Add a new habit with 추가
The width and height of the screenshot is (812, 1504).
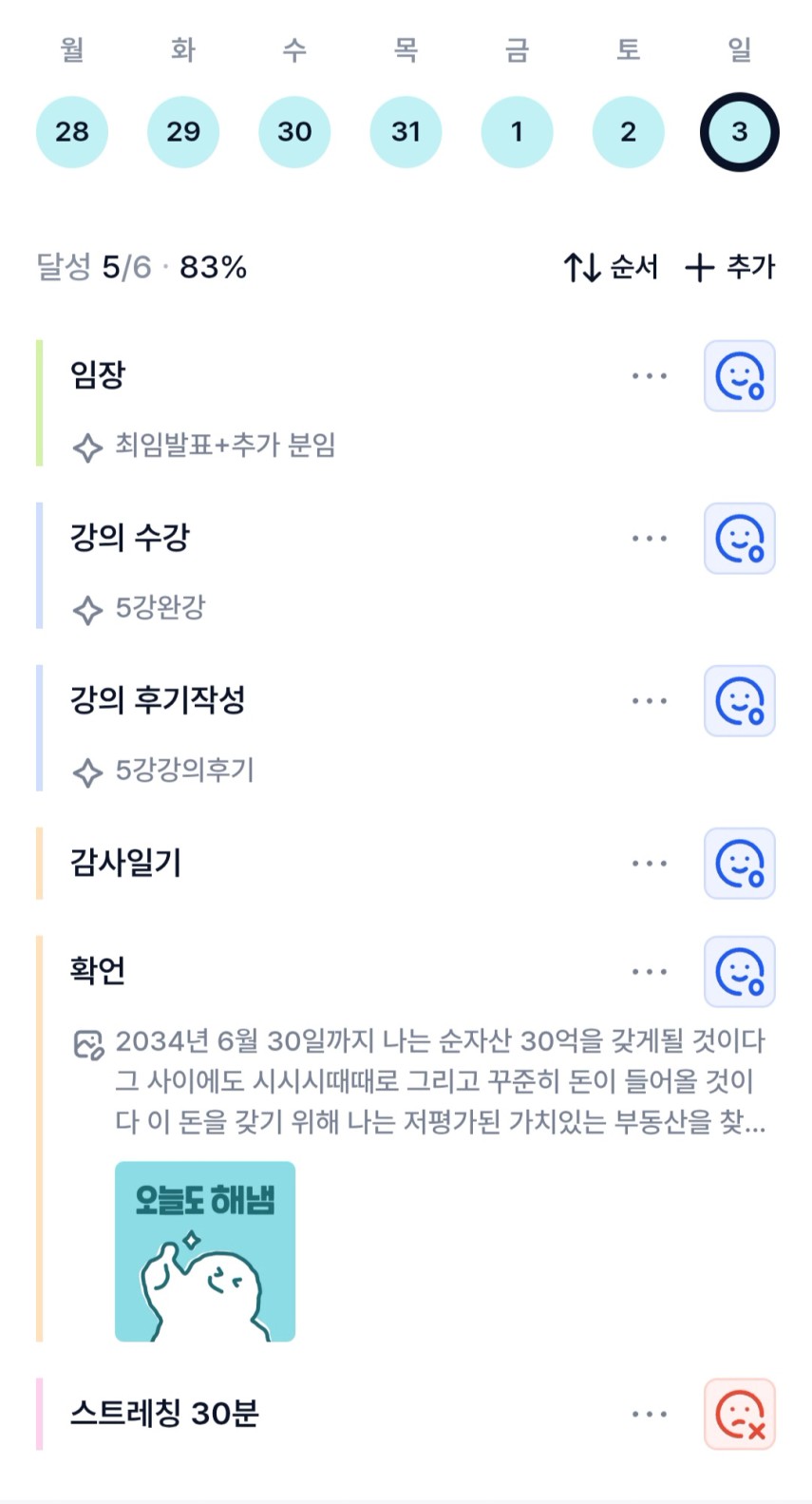tap(729, 267)
